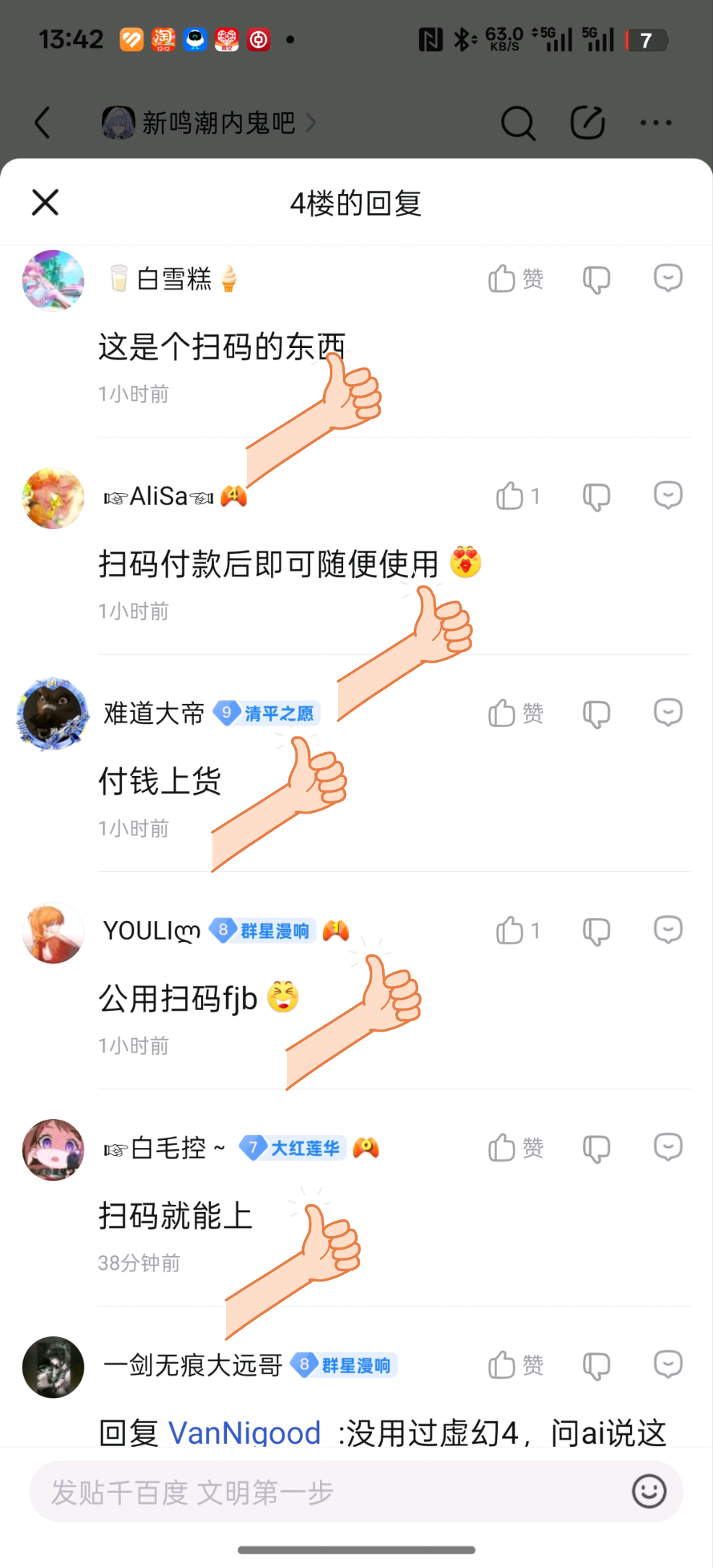This screenshot has width=713, height=1568.
Task: Open 白雪糕's profile avatar
Action: pos(53,280)
